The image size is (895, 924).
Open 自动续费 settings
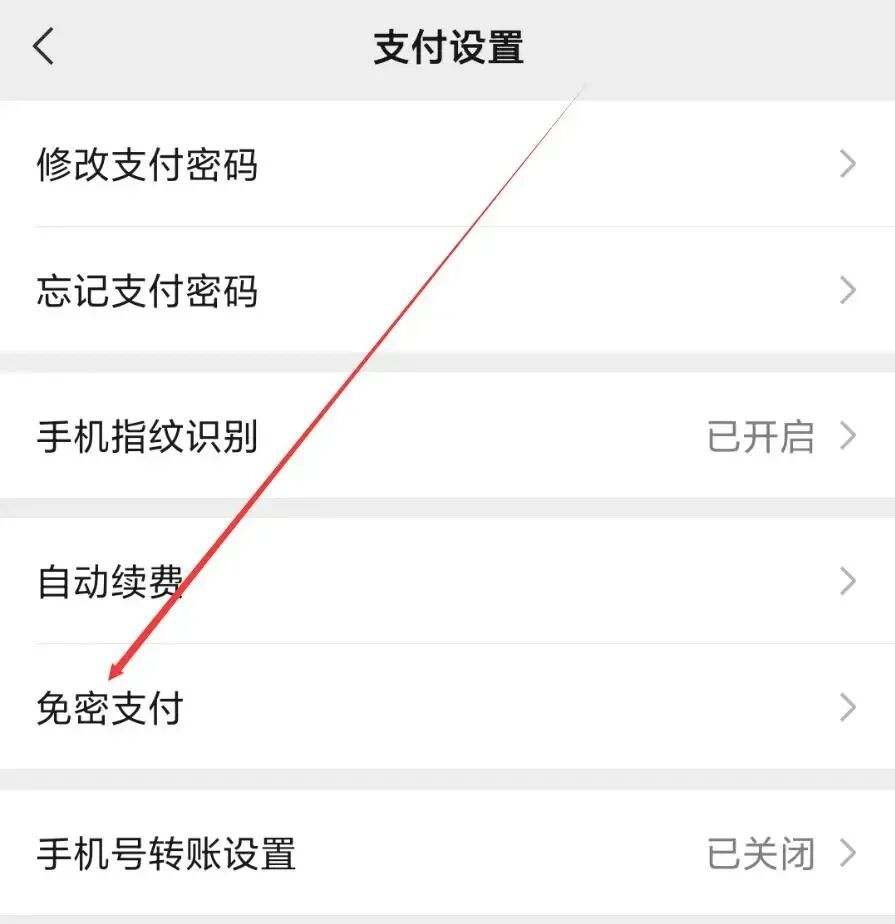pos(447,581)
